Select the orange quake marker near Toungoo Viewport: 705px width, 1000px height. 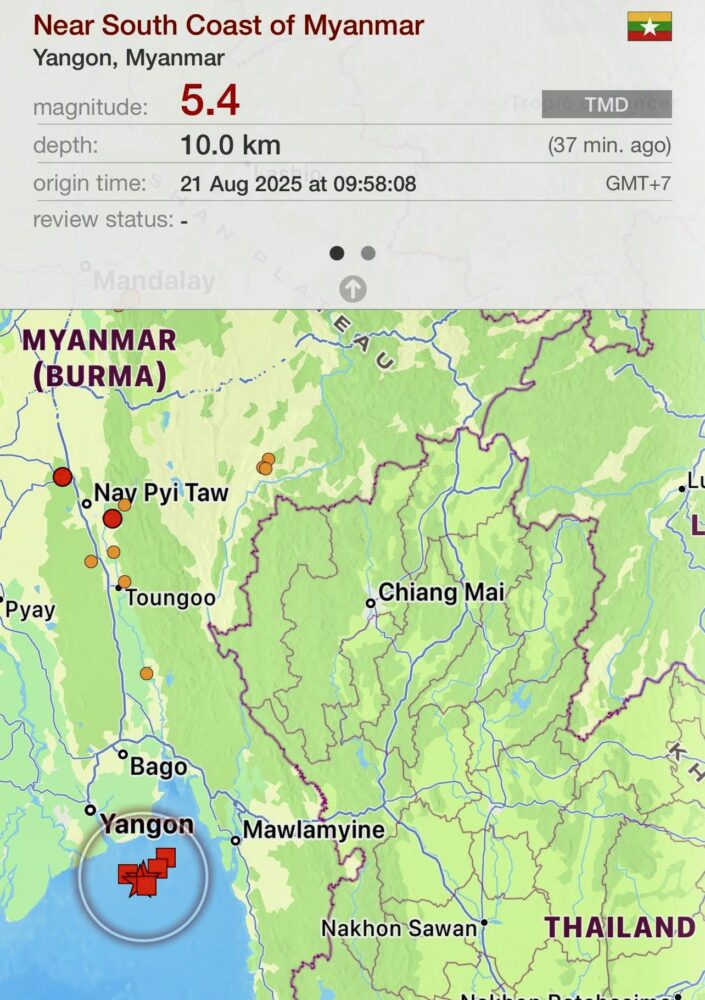click(124, 582)
